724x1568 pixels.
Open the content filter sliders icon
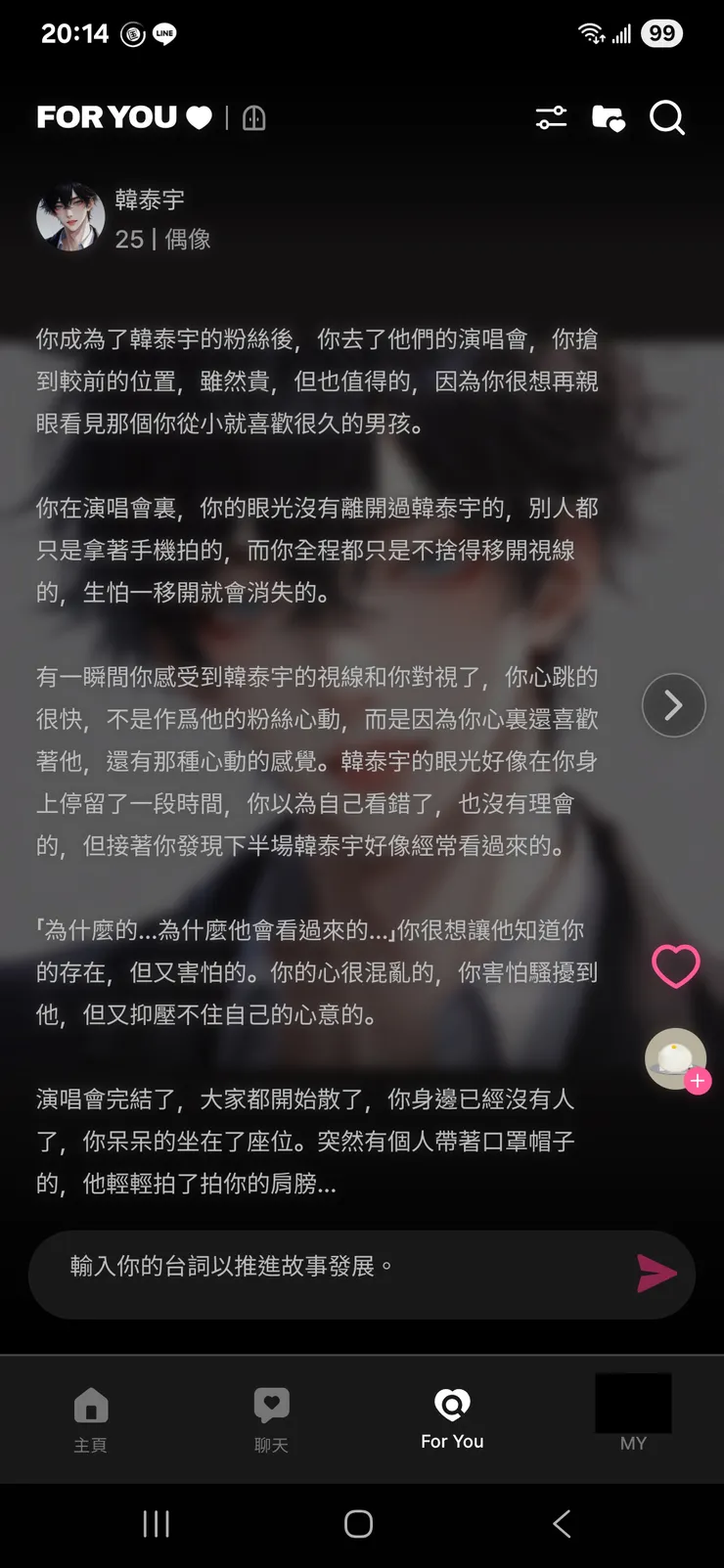click(x=550, y=118)
